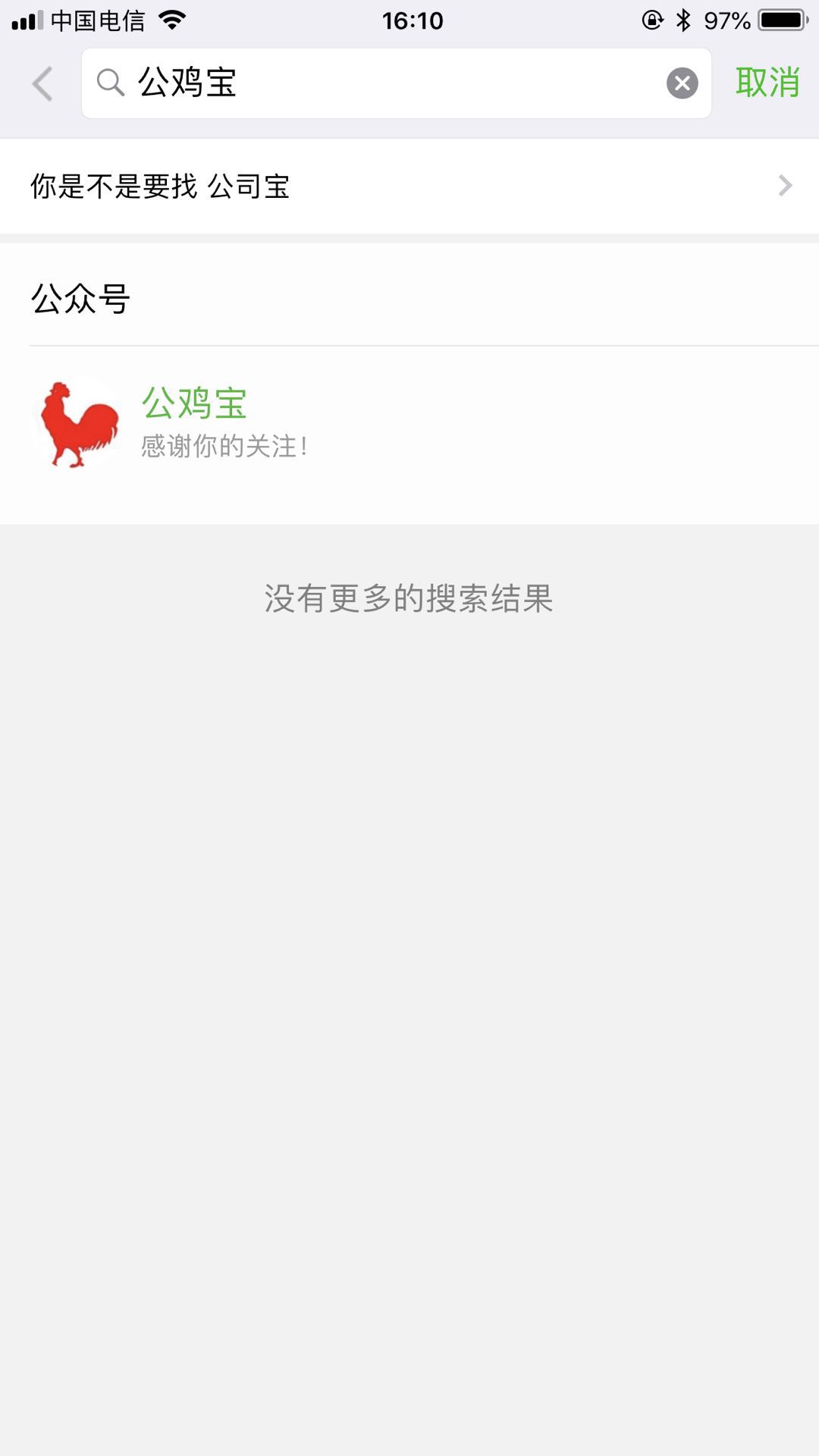Open the 公鸡宝 official account result
Screen dimensions: 819x1456
(x=409, y=425)
